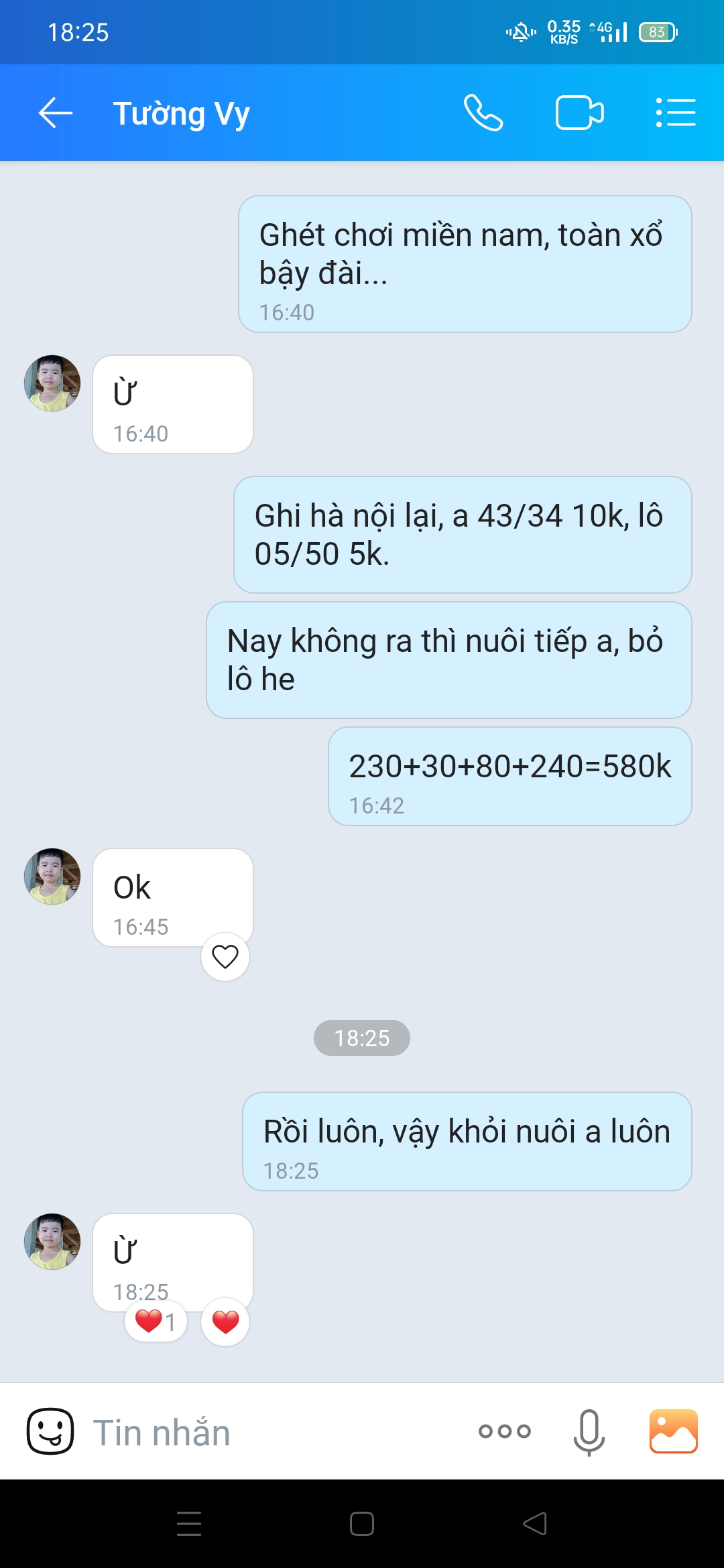Record a voice message
The height and width of the screenshot is (1568, 724).
click(x=589, y=1431)
